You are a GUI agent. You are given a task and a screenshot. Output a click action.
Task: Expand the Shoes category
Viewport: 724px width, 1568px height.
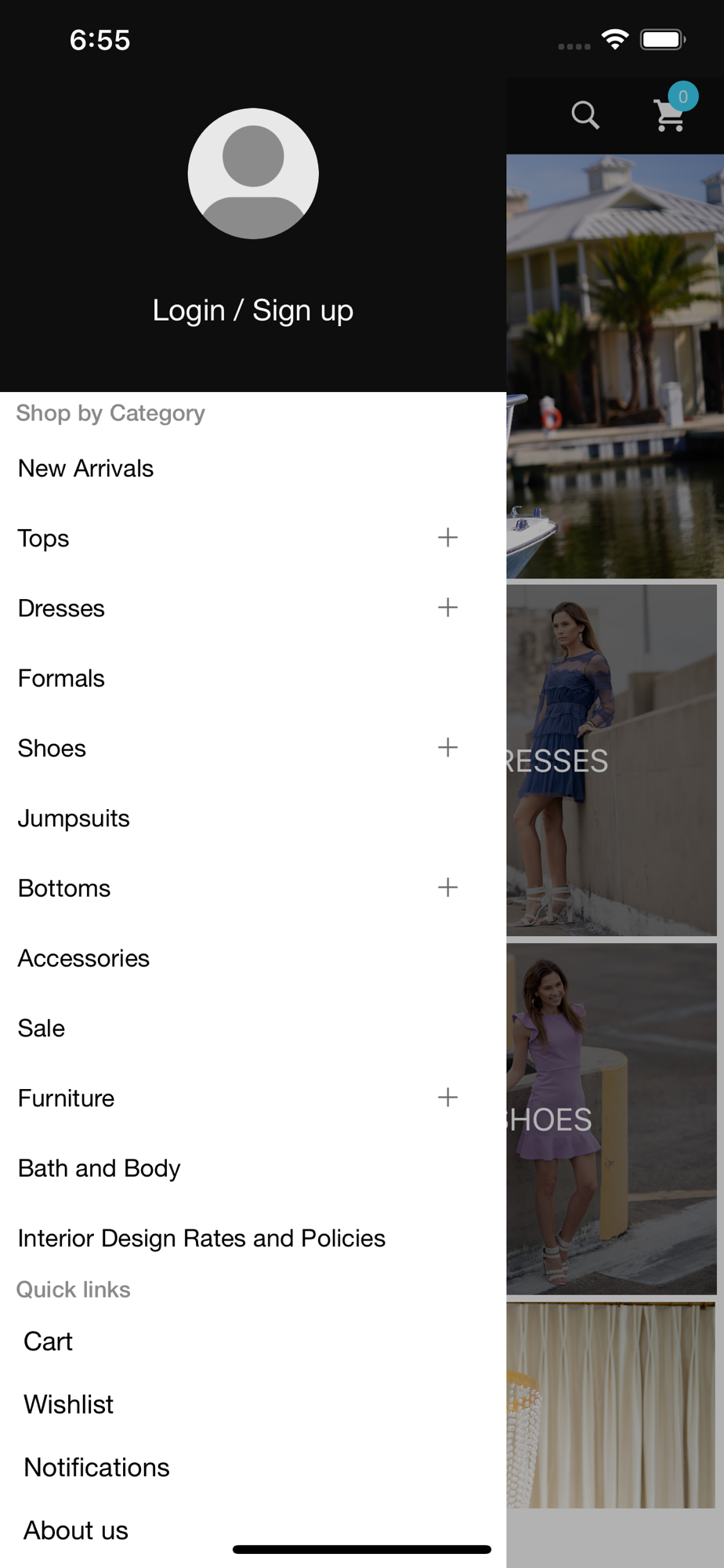pyautogui.click(x=447, y=748)
